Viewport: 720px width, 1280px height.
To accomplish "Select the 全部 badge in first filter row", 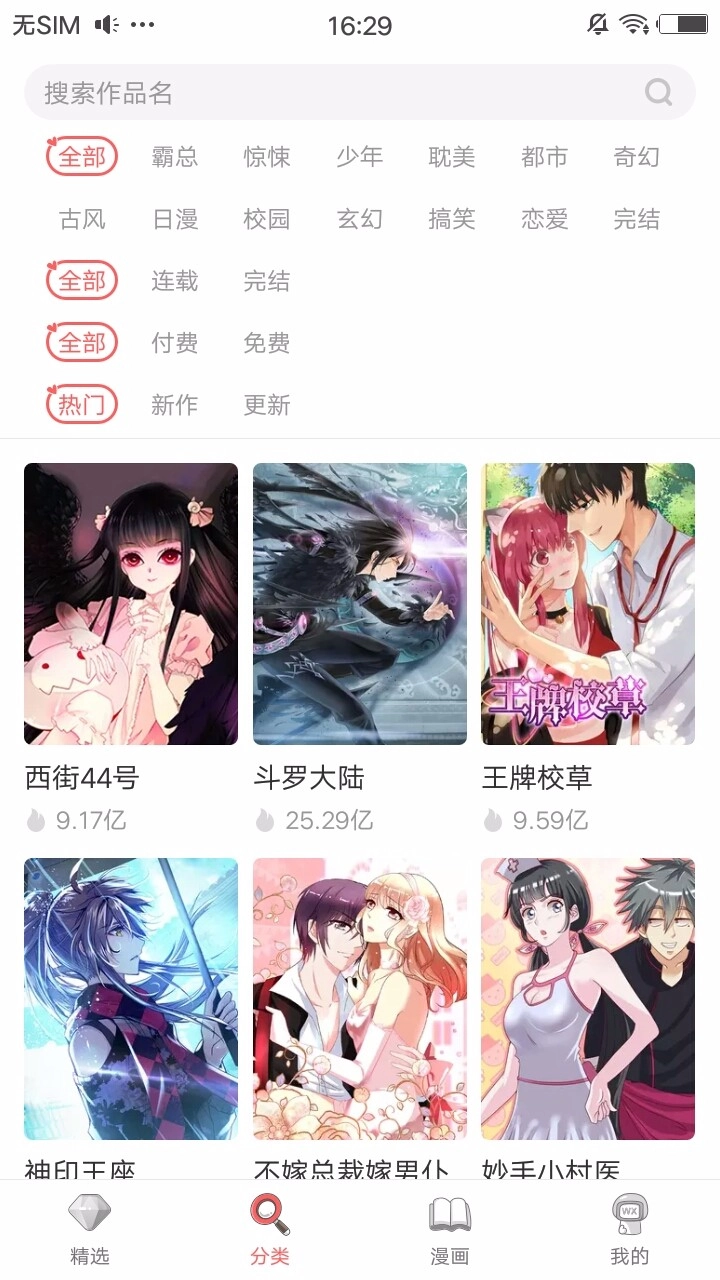I will point(81,157).
